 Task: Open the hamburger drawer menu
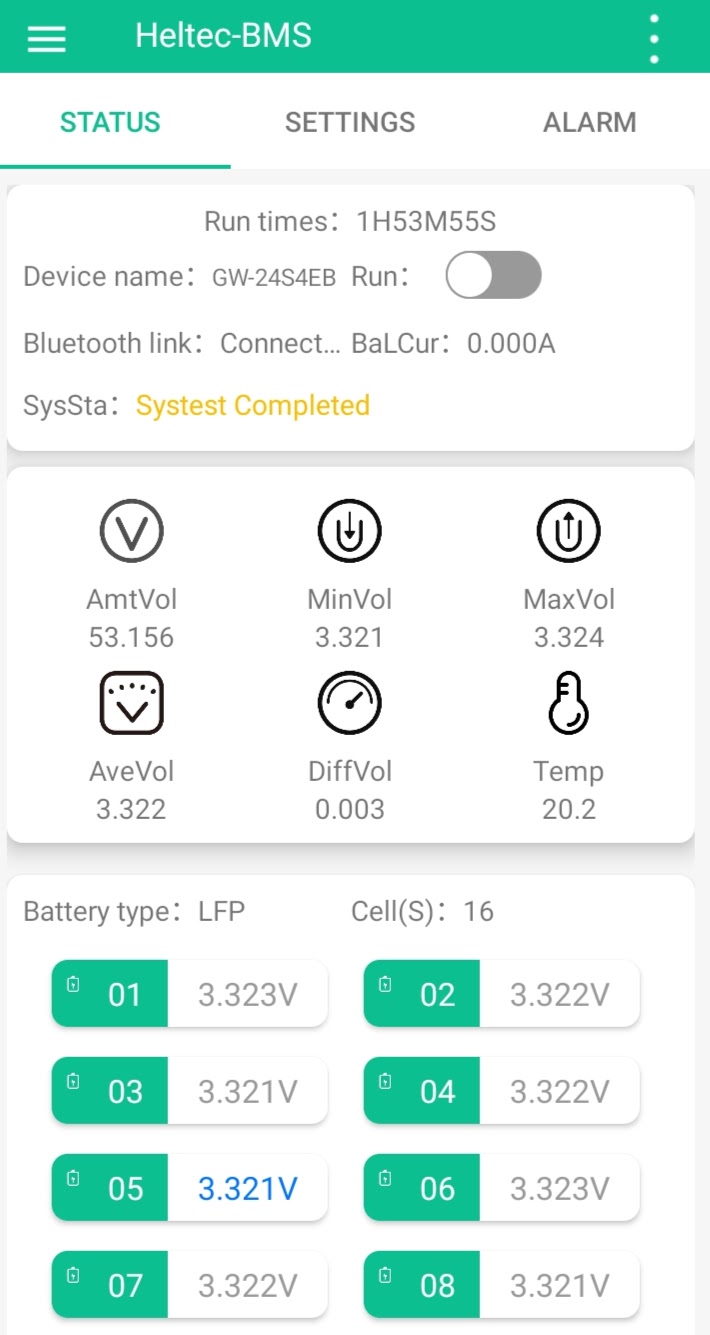point(46,37)
